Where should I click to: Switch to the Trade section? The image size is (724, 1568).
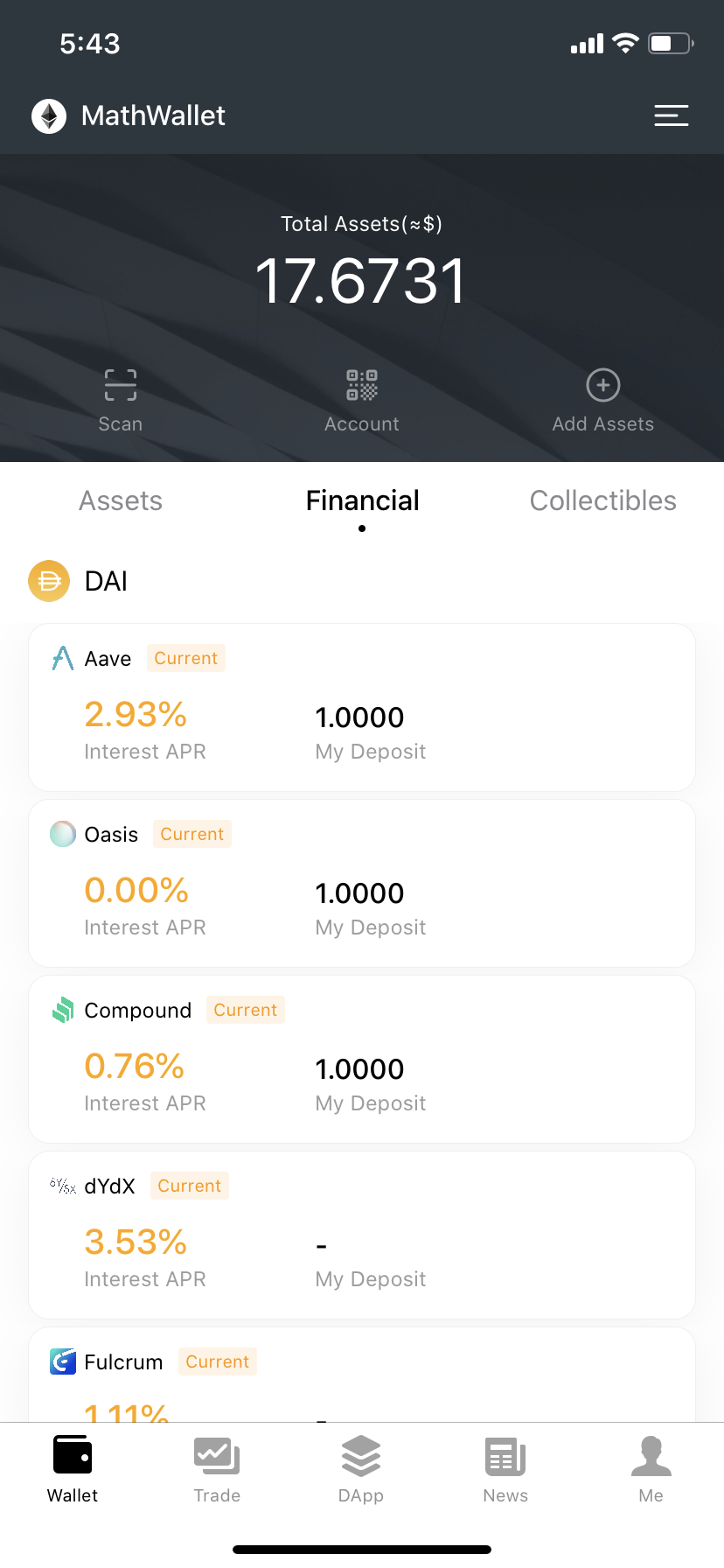217,1468
